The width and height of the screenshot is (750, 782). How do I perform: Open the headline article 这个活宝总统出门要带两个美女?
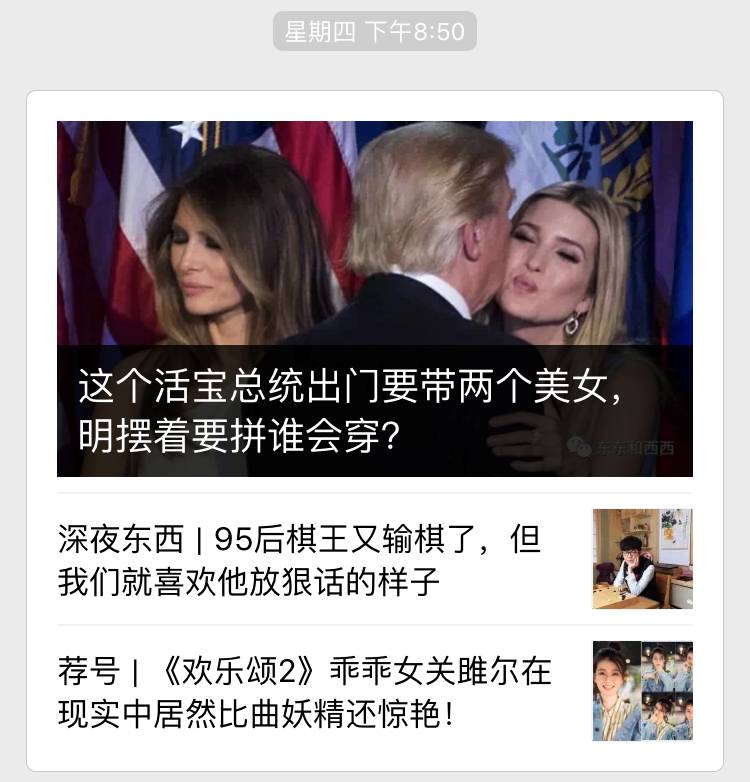[x=374, y=298]
